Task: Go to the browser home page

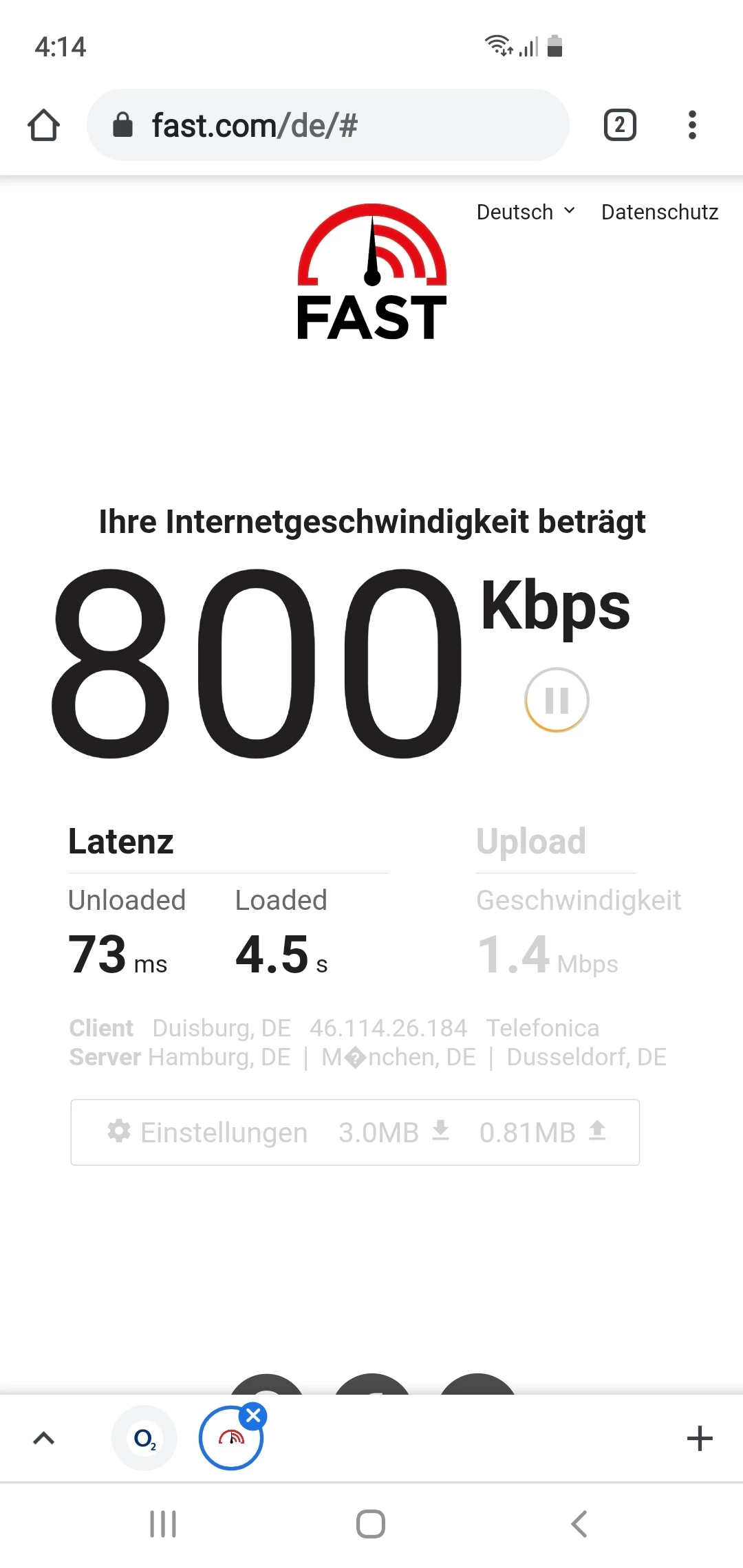Action: [x=43, y=125]
